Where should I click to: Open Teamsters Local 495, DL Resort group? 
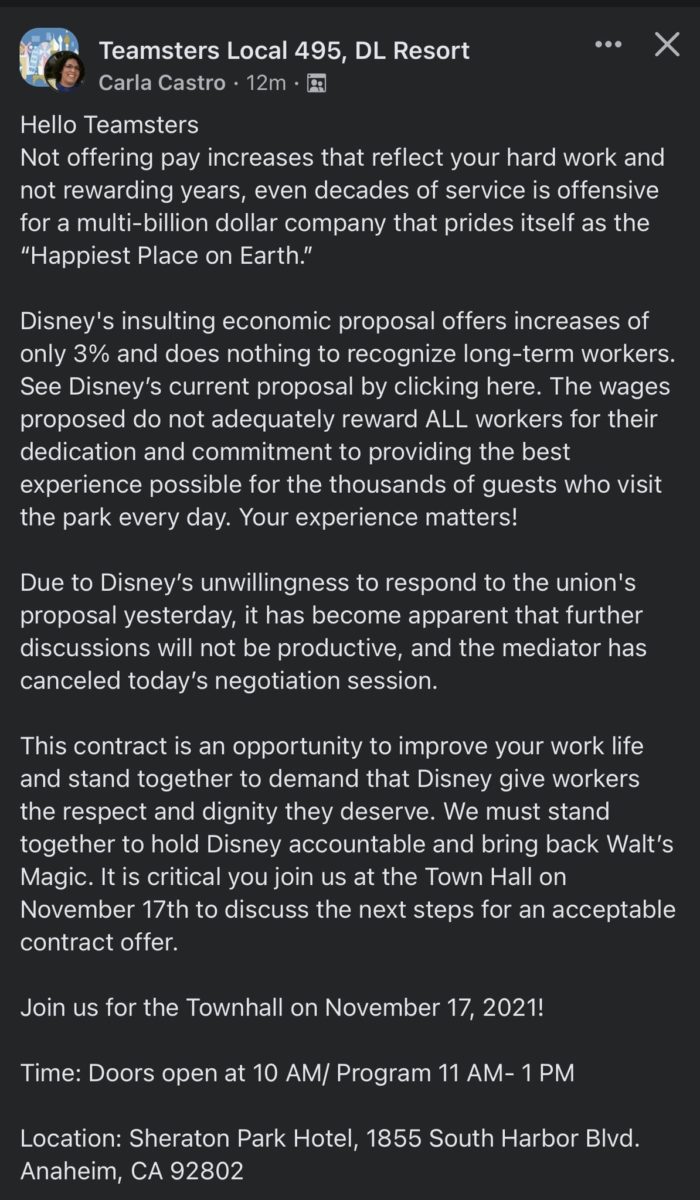coord(284,50)
